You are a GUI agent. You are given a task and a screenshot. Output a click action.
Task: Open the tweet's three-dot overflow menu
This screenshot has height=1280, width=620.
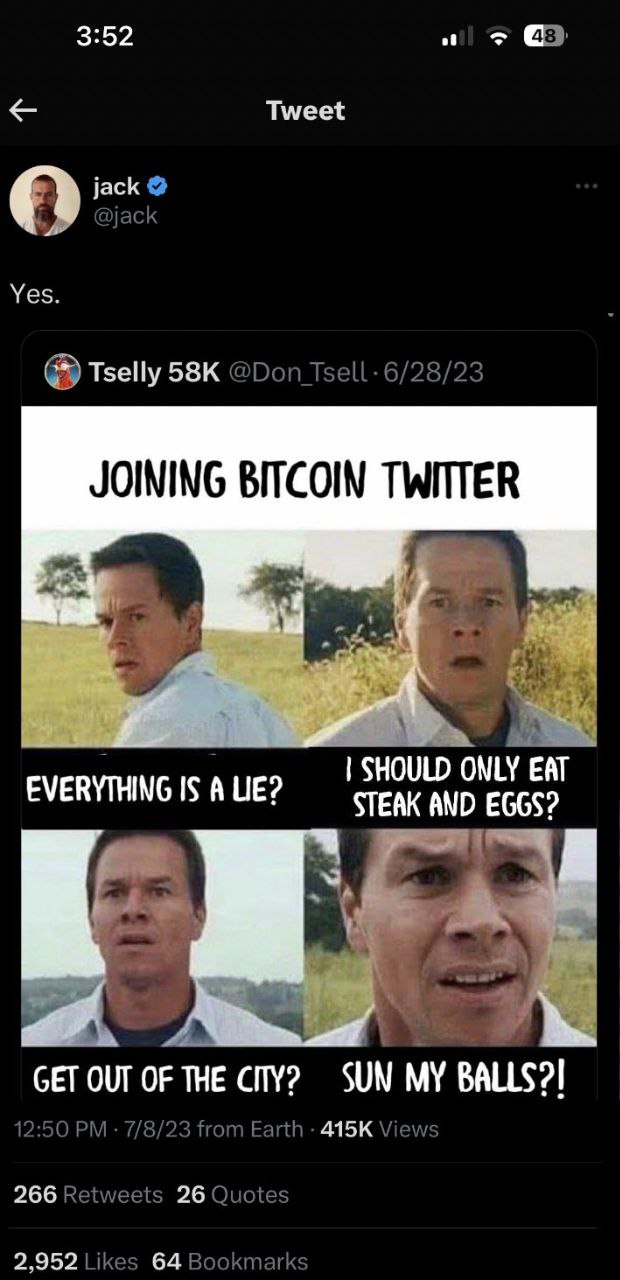point(586,186)
